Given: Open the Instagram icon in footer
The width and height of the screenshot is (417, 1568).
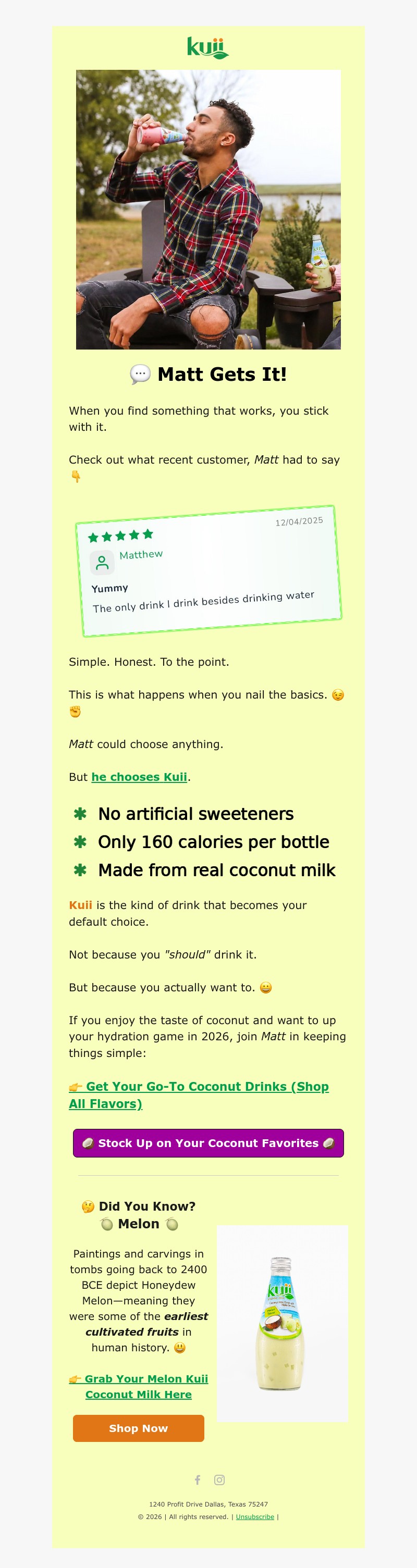Looking at the screenshot, I should [x=220, y=1480].
